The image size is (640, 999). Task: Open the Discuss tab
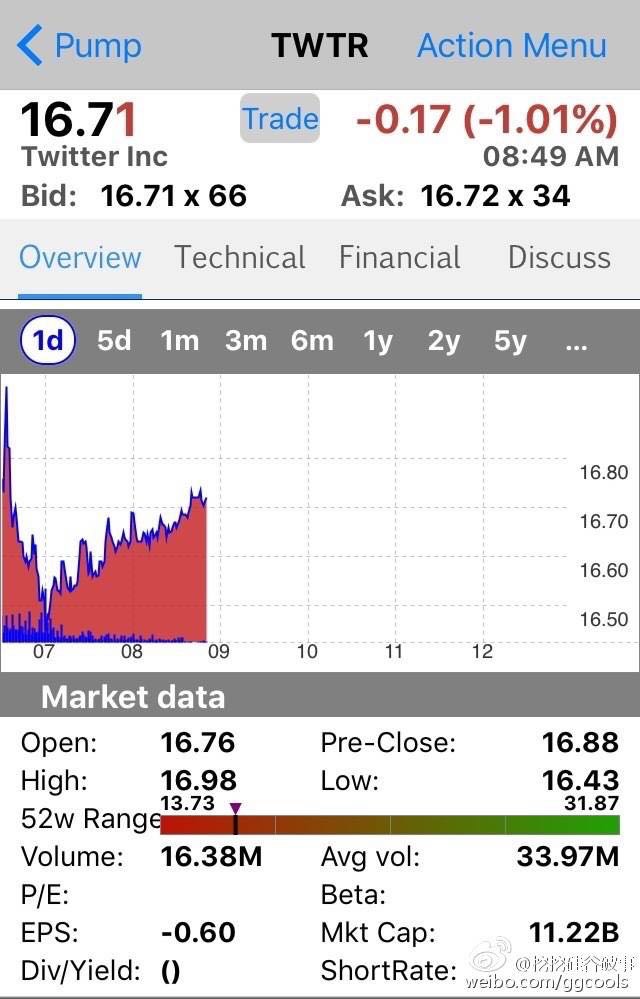[558, 258]
